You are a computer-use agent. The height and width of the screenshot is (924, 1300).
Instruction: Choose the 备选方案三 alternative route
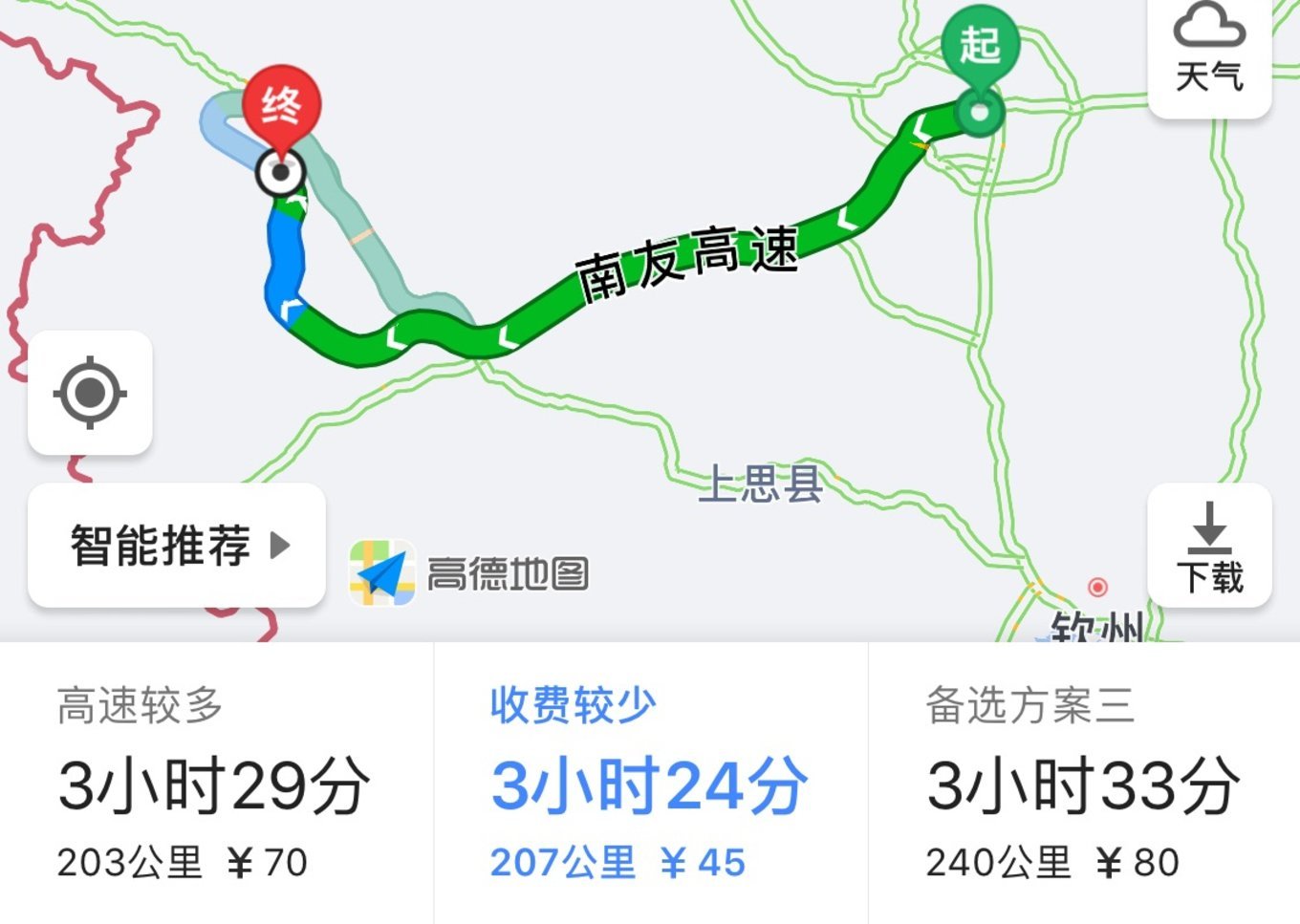pyautogui.click(x=1084, y=784)
